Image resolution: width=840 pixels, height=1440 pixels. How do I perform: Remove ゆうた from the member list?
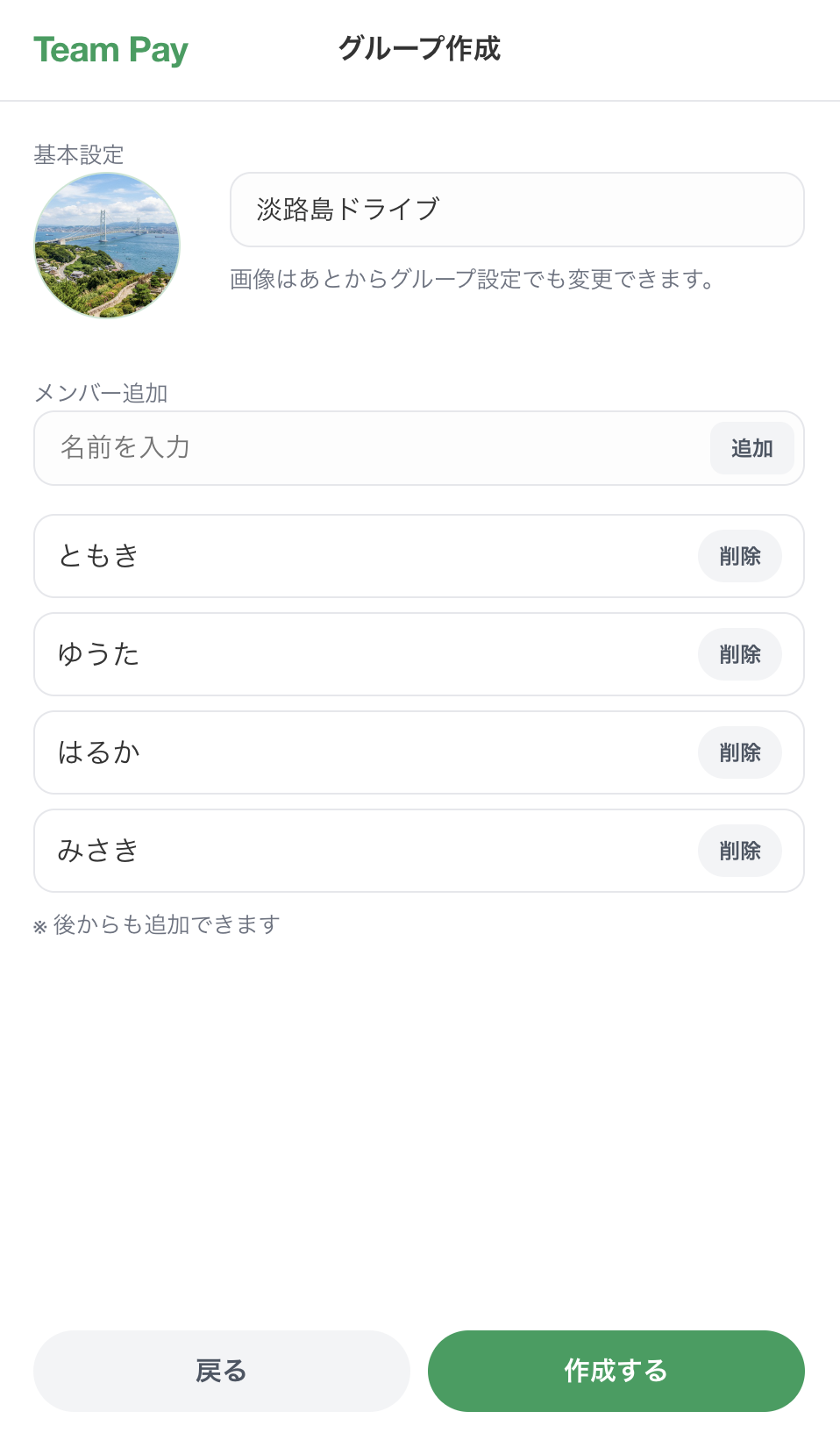739,654
